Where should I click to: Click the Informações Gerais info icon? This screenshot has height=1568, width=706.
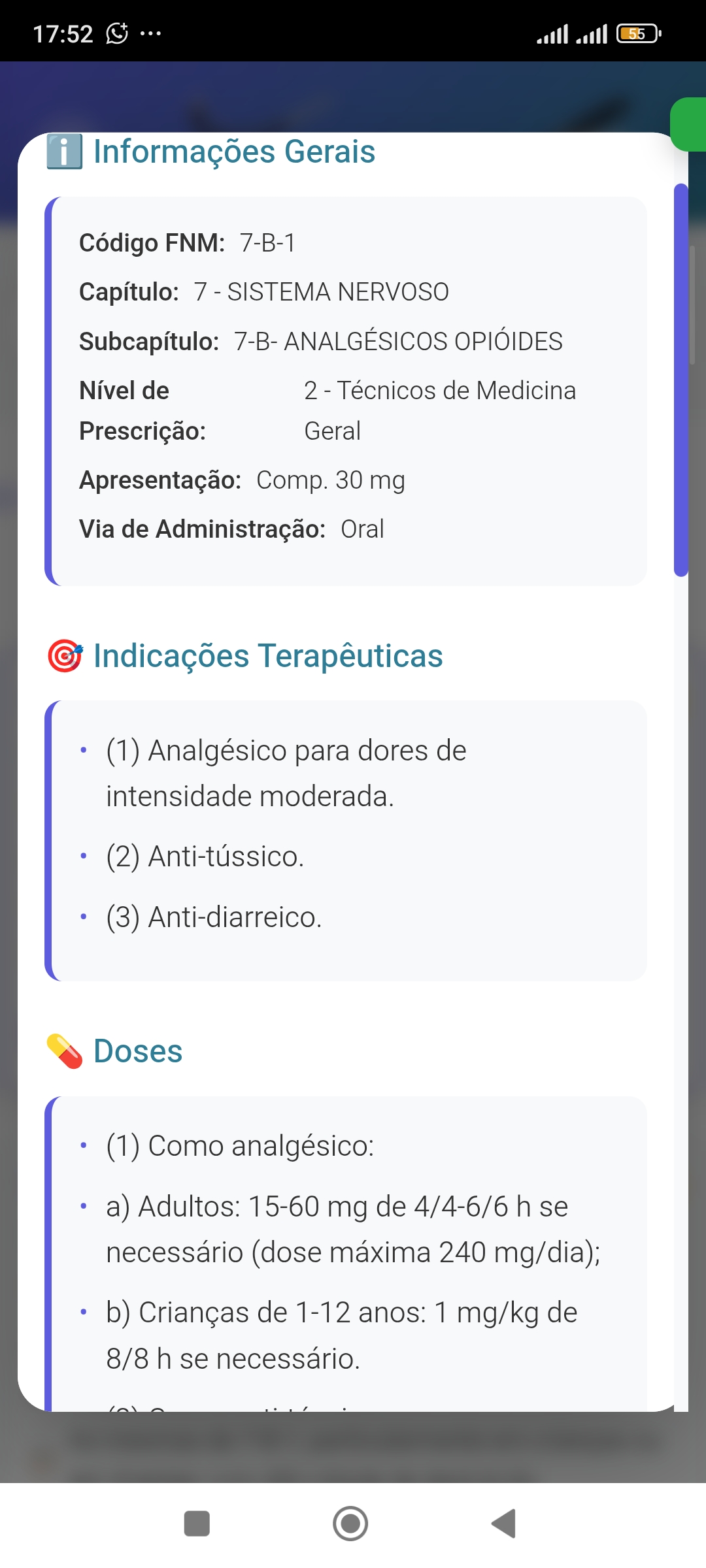(63, 152)
